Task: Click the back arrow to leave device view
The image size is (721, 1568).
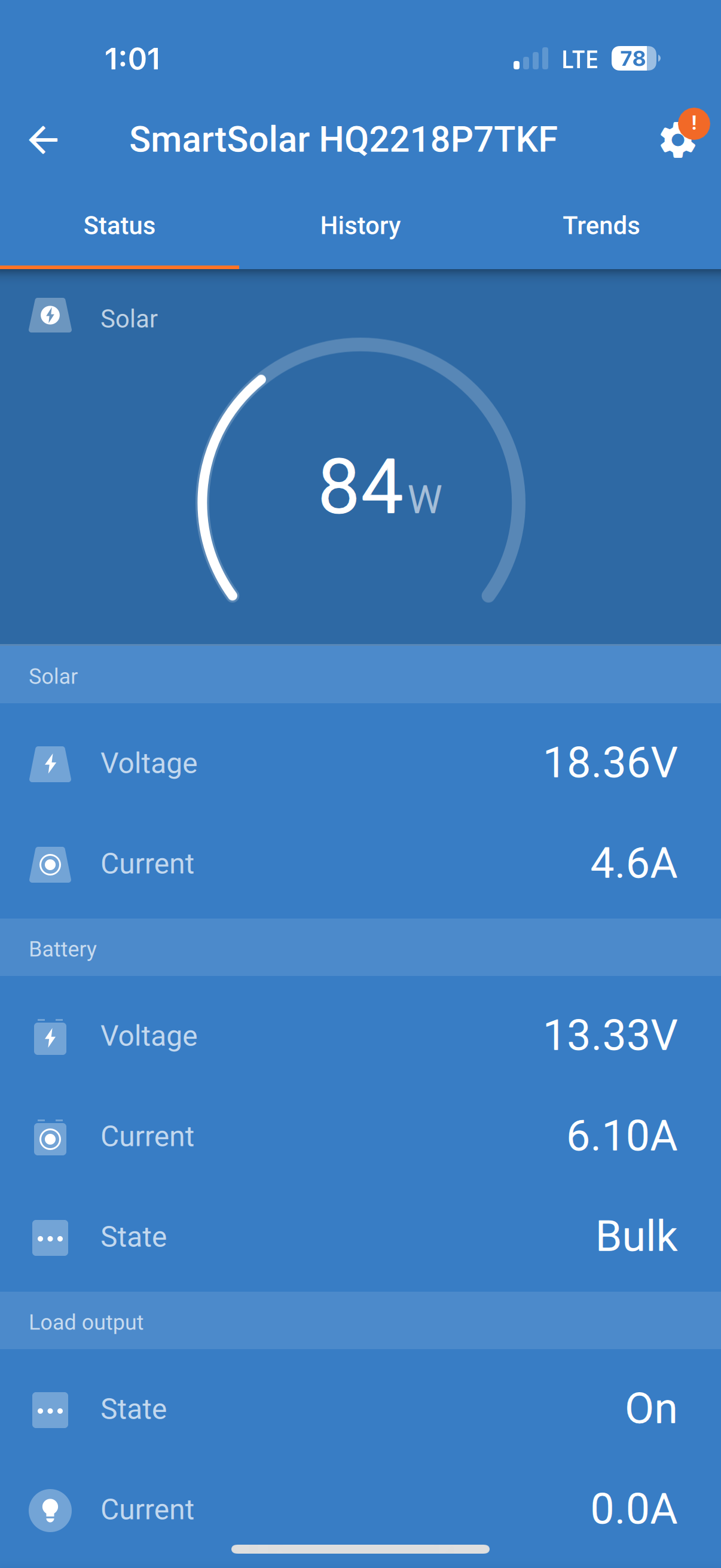Action: pos(42,141)
